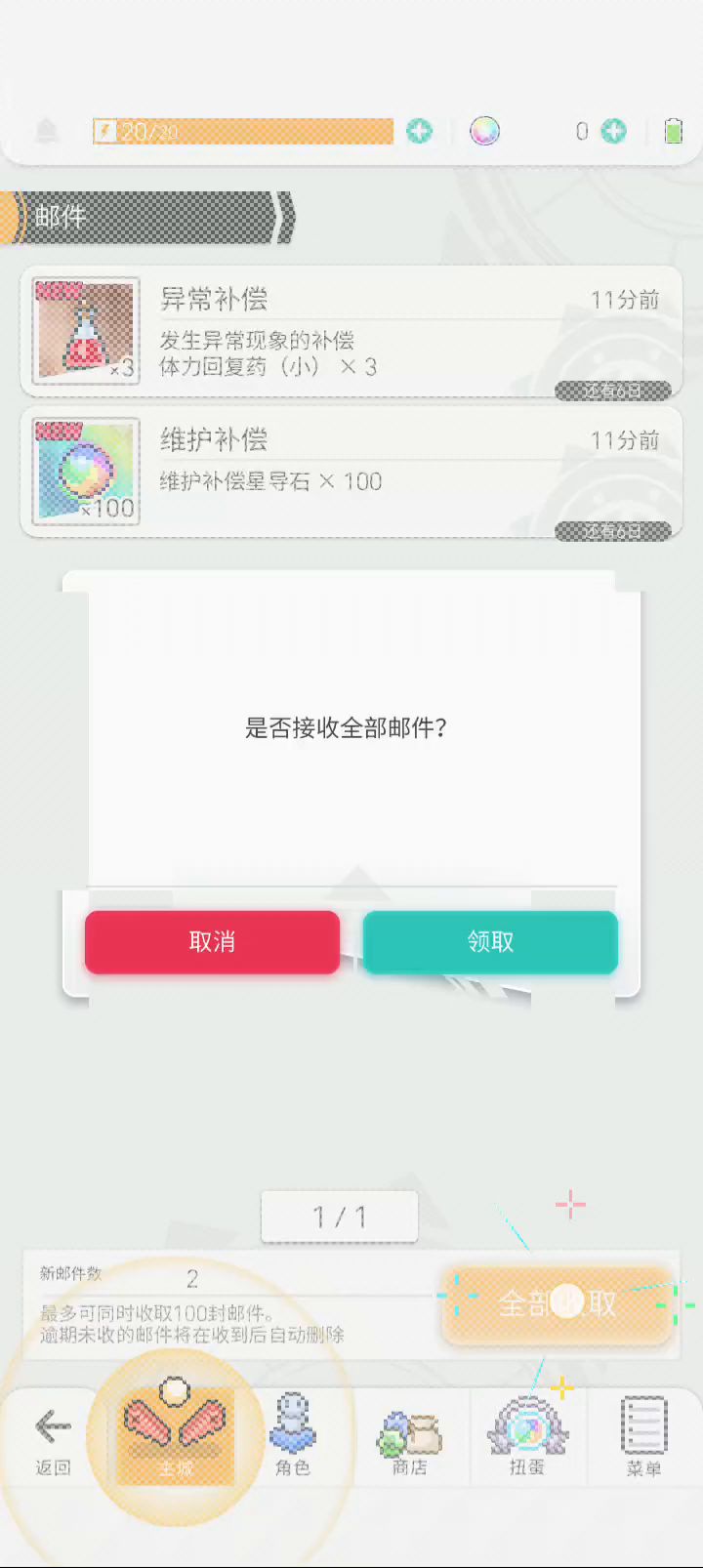Screen dimensions: 703x1568
Task: Tap the 全部收取 collect-all button
Action: [557, 1303]
